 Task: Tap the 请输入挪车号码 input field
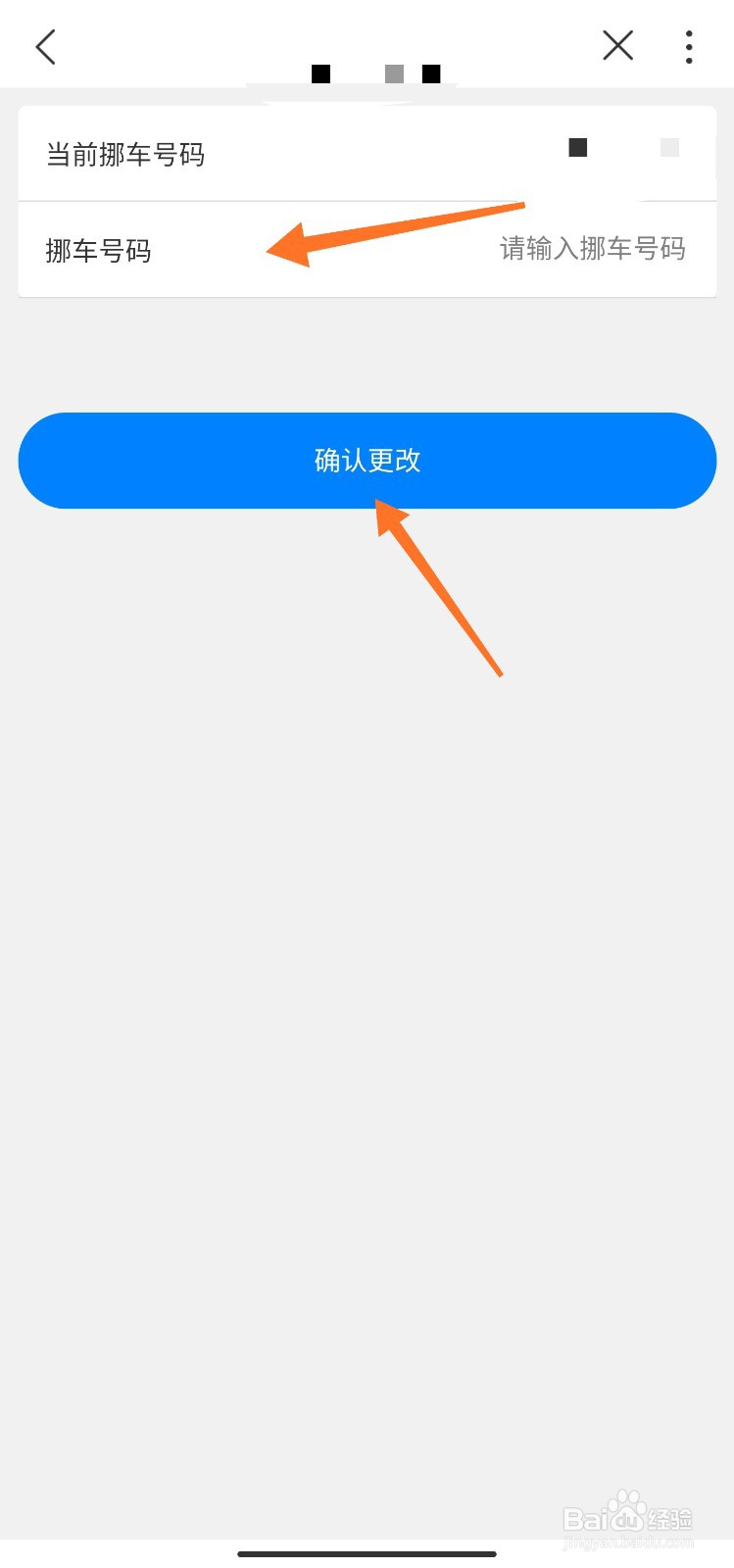click(591, 249)
